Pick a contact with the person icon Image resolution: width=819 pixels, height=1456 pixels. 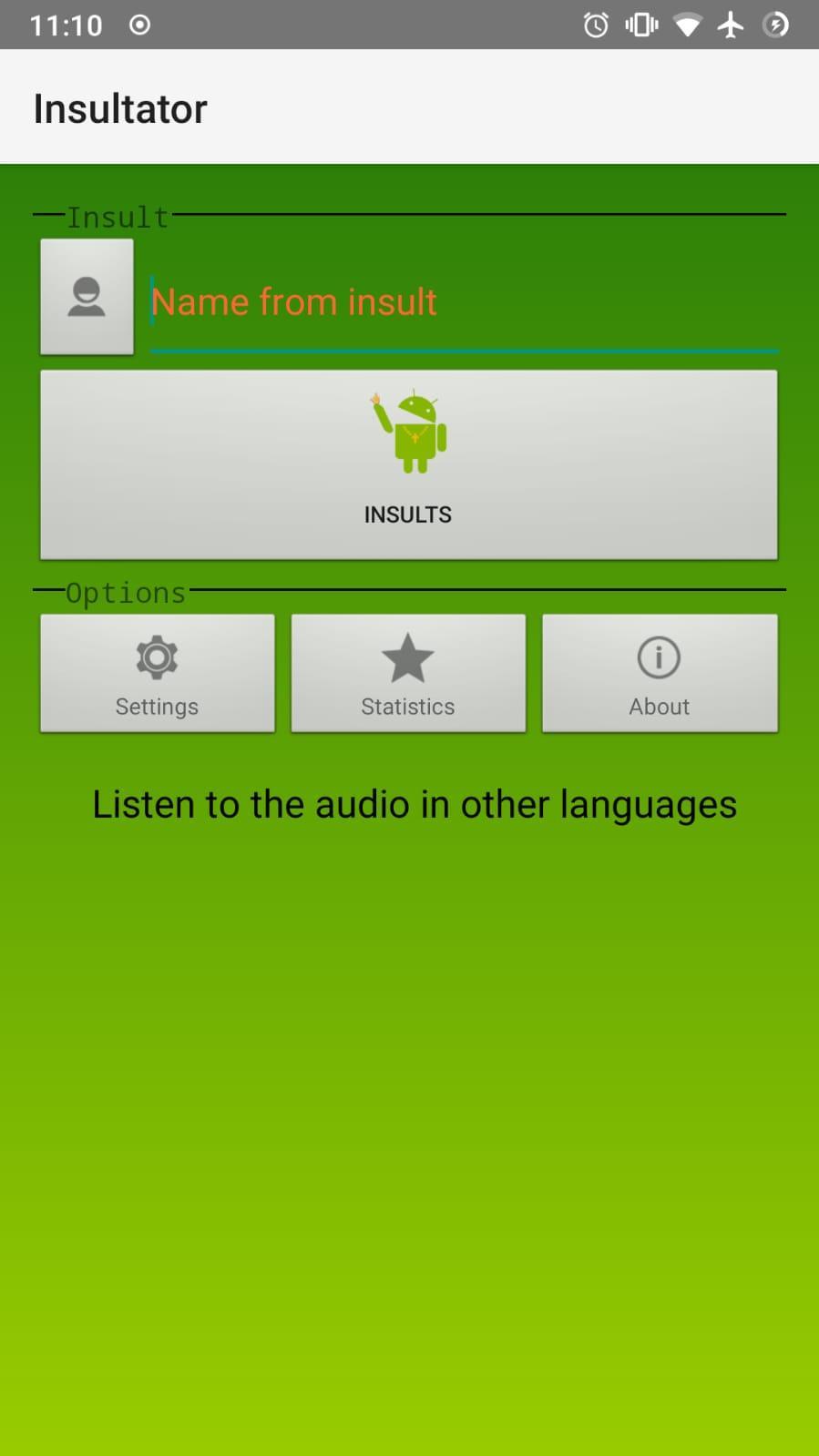[x=87, y=297]
